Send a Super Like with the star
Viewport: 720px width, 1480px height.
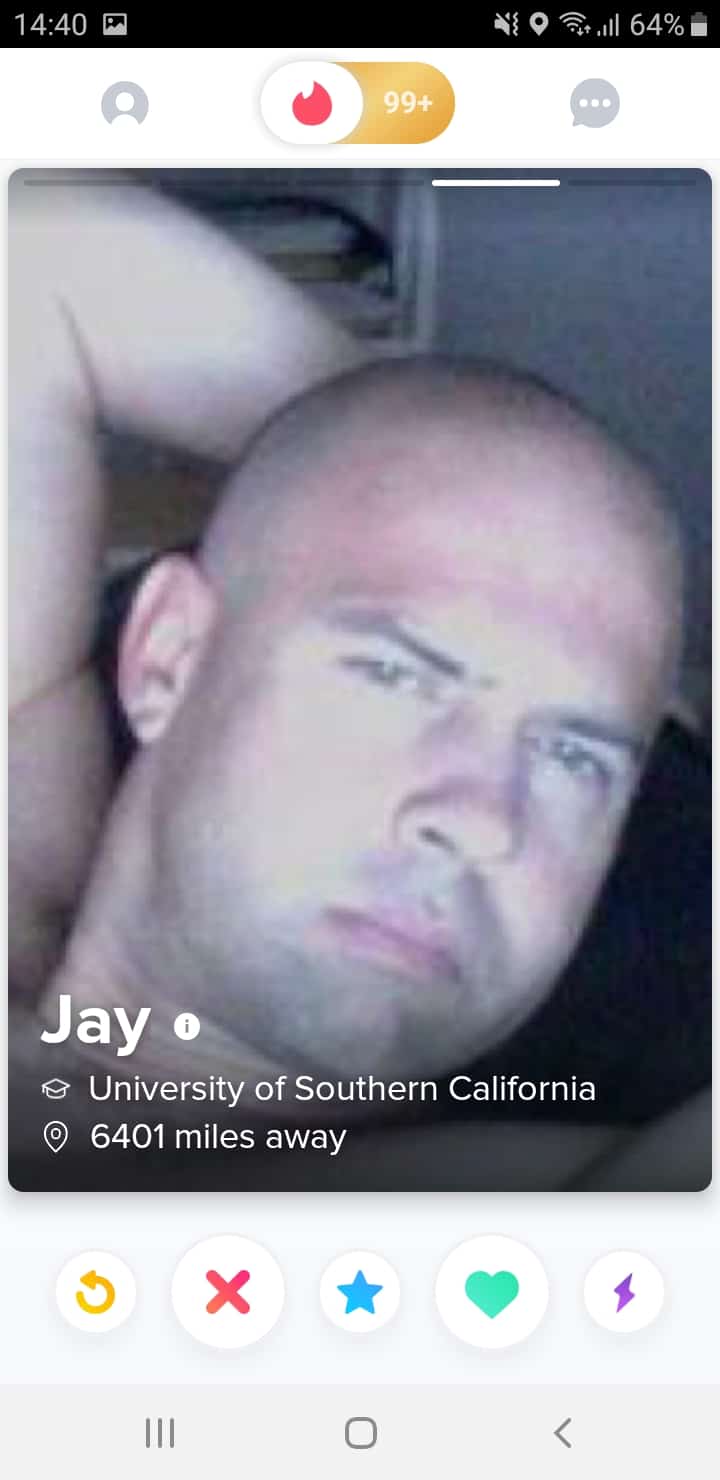[x=360, y=1293]
